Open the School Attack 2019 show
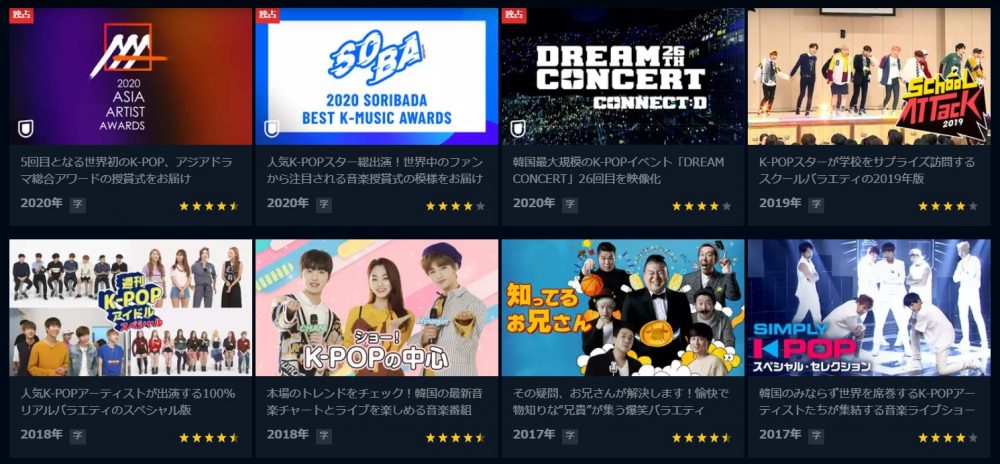This screenshot has height=464, width=1000. click(868, 77)
